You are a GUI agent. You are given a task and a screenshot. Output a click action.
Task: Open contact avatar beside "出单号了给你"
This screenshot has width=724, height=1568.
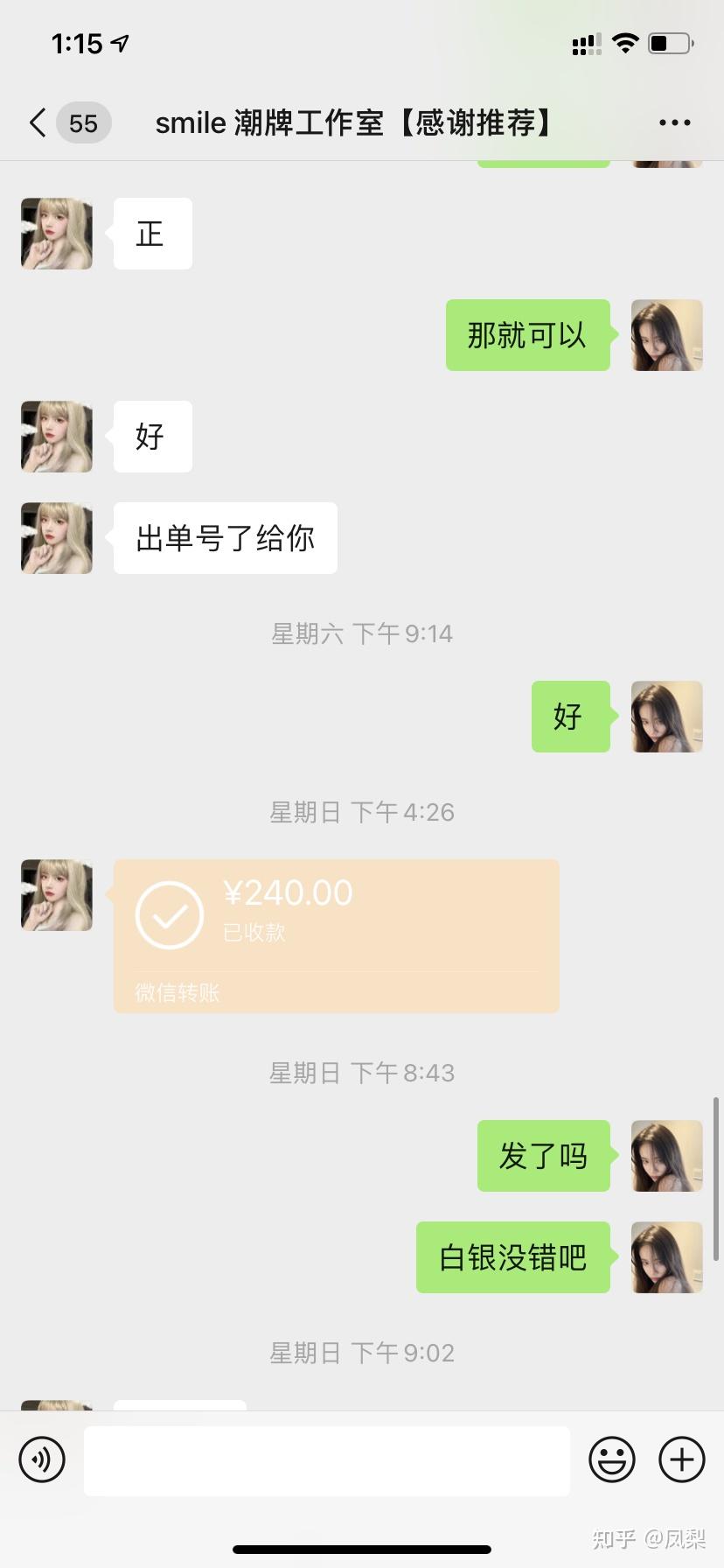coord(57,538)
